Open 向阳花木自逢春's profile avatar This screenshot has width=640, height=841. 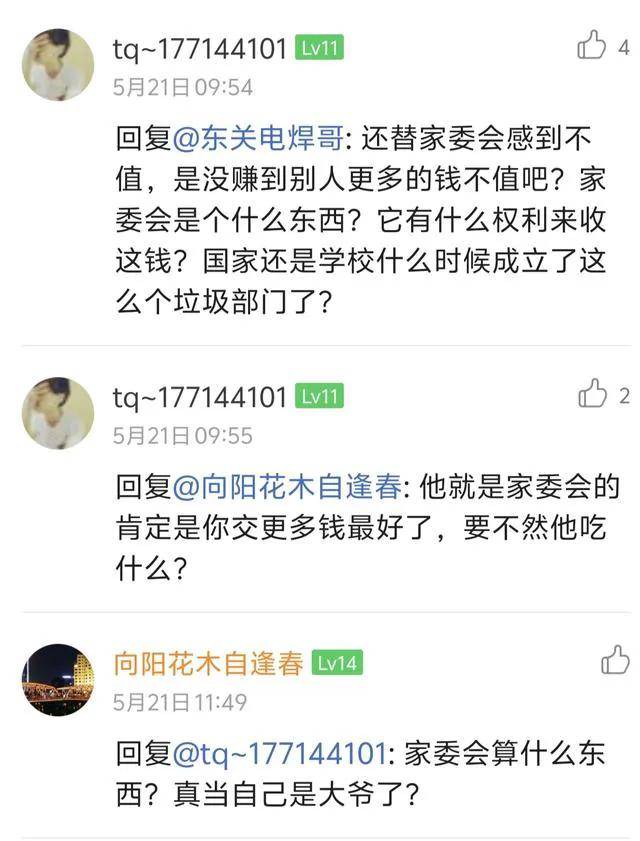click(x=58, y=680)
